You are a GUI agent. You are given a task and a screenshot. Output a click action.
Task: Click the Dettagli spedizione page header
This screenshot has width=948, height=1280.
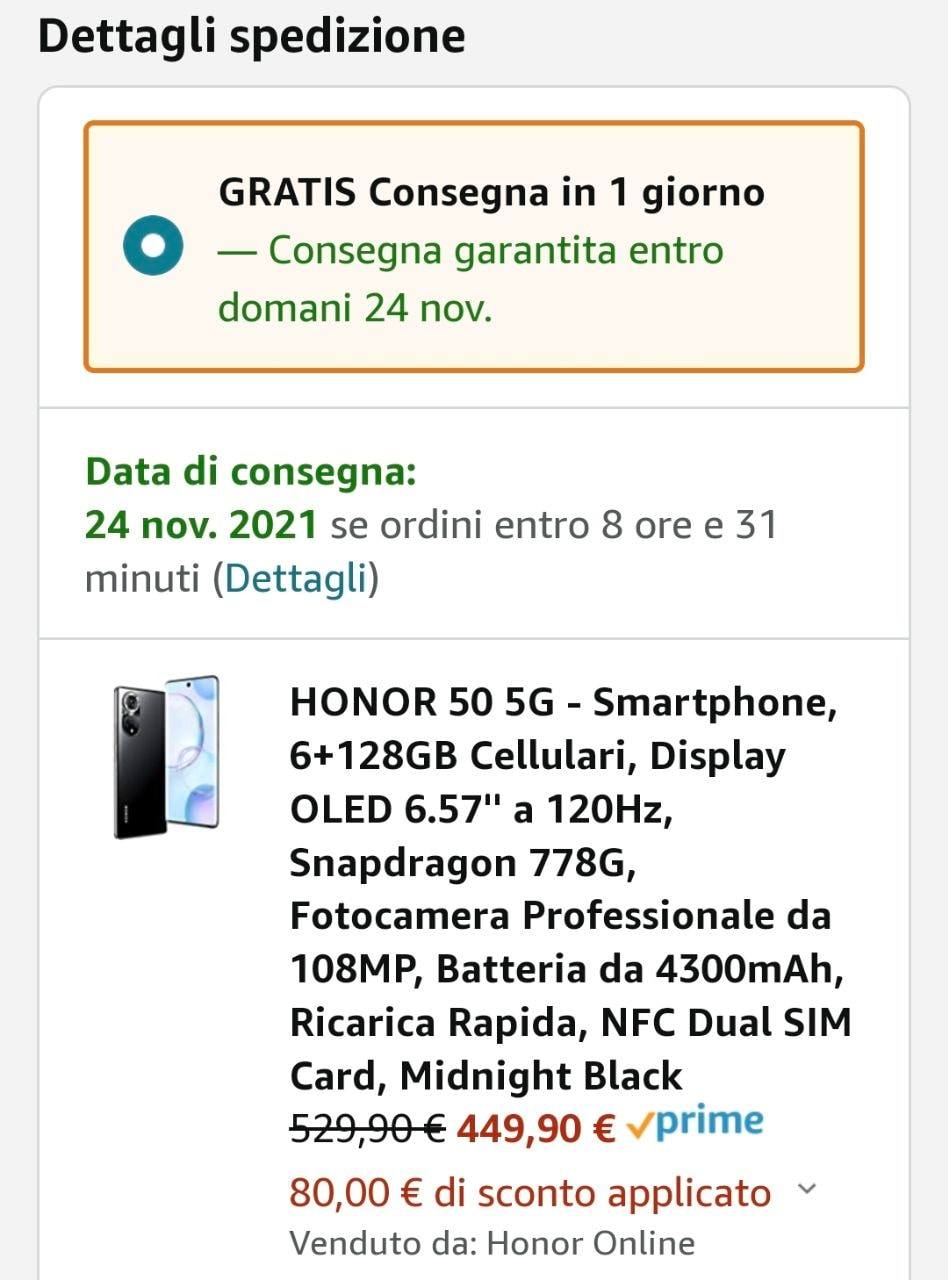[251, 35]
